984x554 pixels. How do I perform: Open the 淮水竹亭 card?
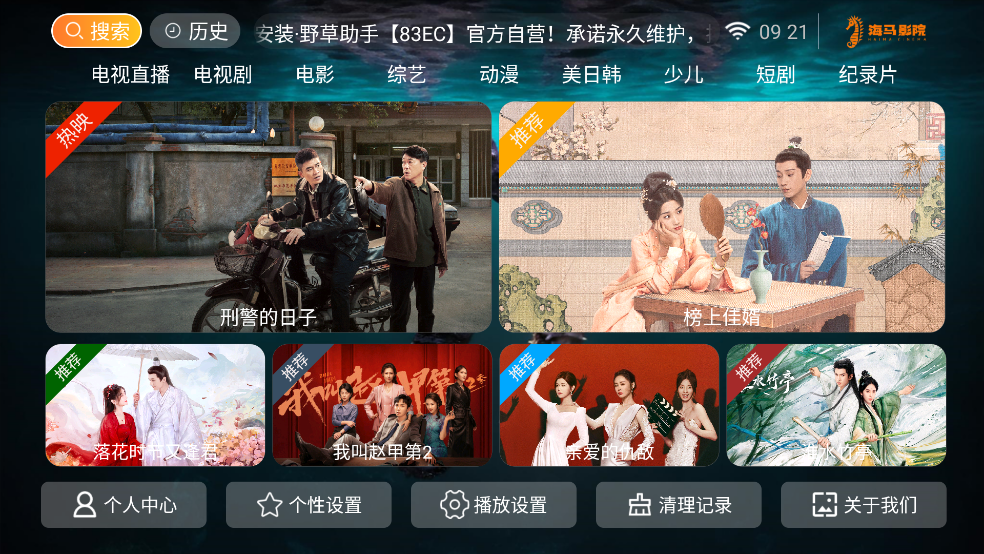coord(836,405)
